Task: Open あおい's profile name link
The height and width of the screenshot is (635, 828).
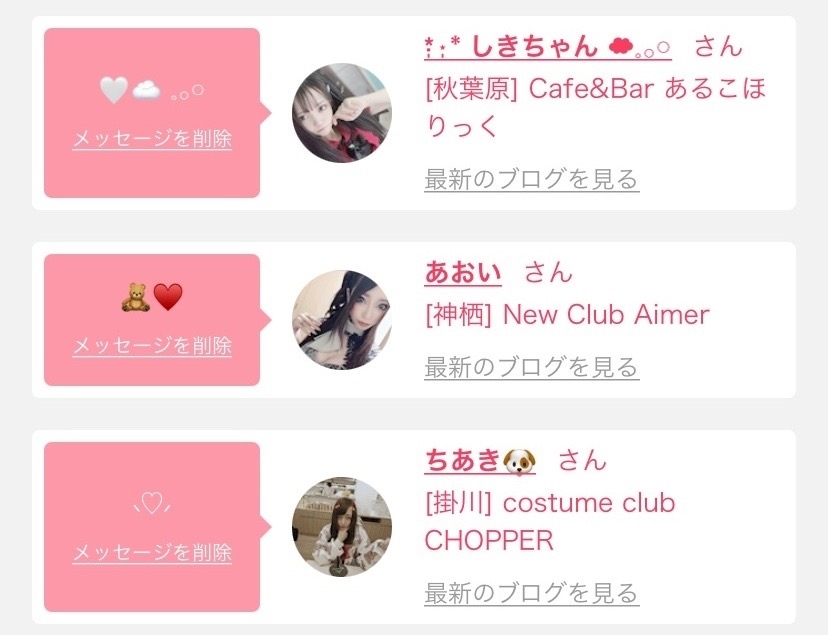Action: tap(463, 272)
